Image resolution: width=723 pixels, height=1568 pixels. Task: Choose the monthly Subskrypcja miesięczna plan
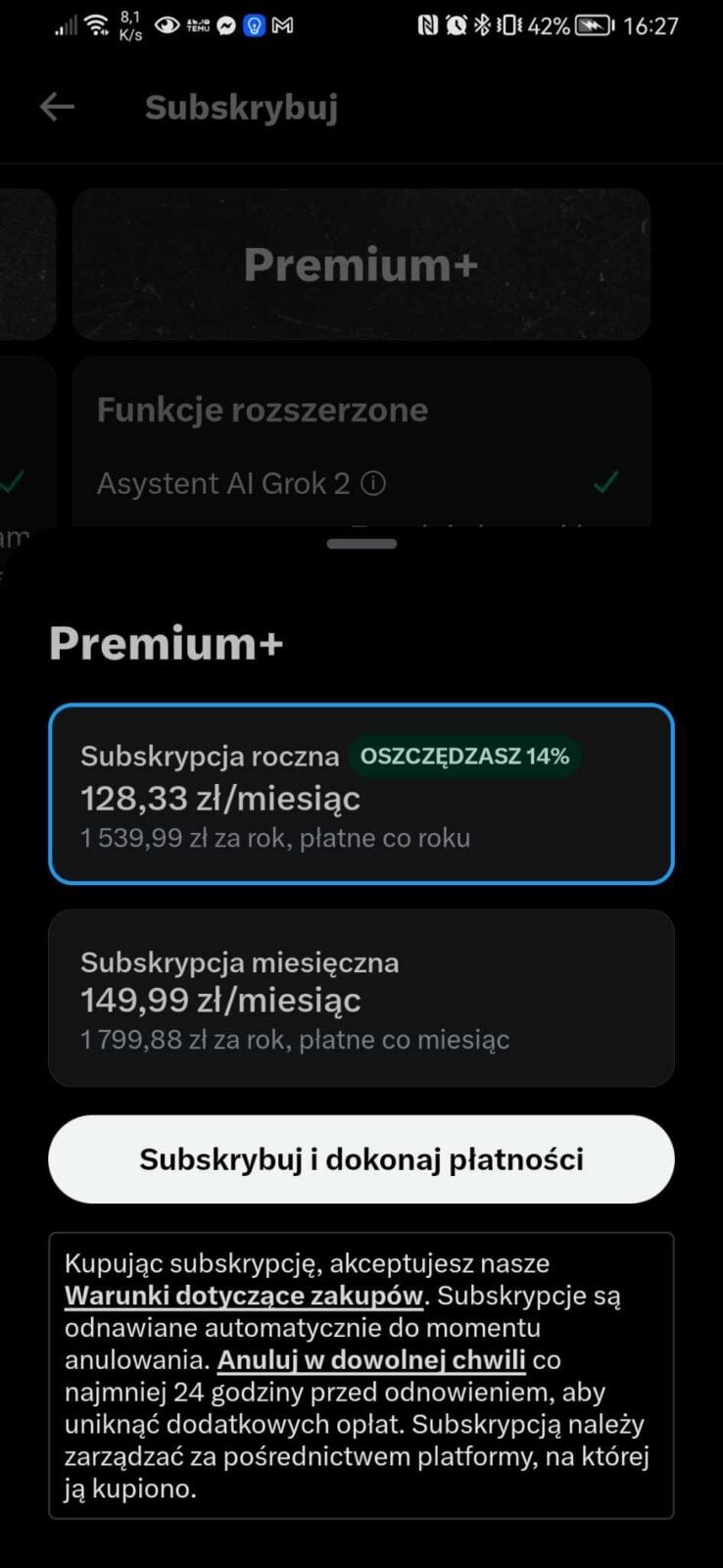coord(361,998)
